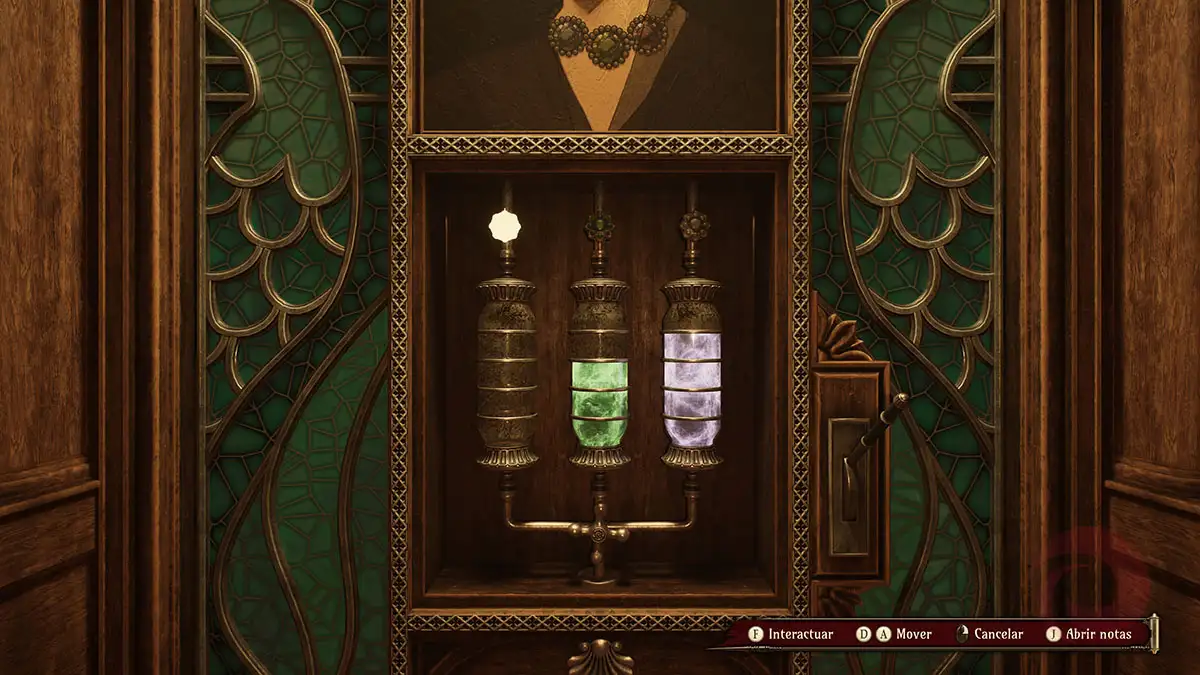The height and width of the screenshot is (675, 1200).
Task: Select the glowing valve above the empty tube
Action: 506,227
